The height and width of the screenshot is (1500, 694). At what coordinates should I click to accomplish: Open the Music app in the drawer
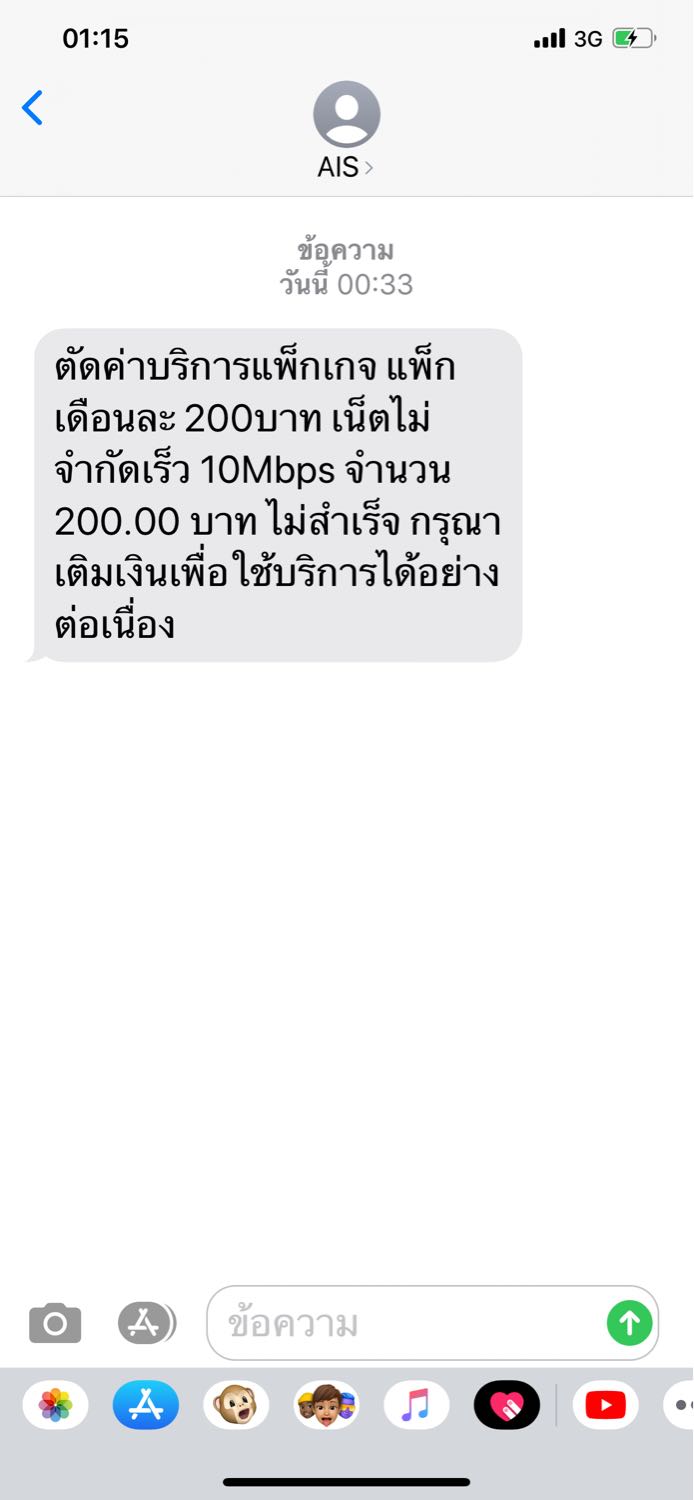(x=416, y=1405)
